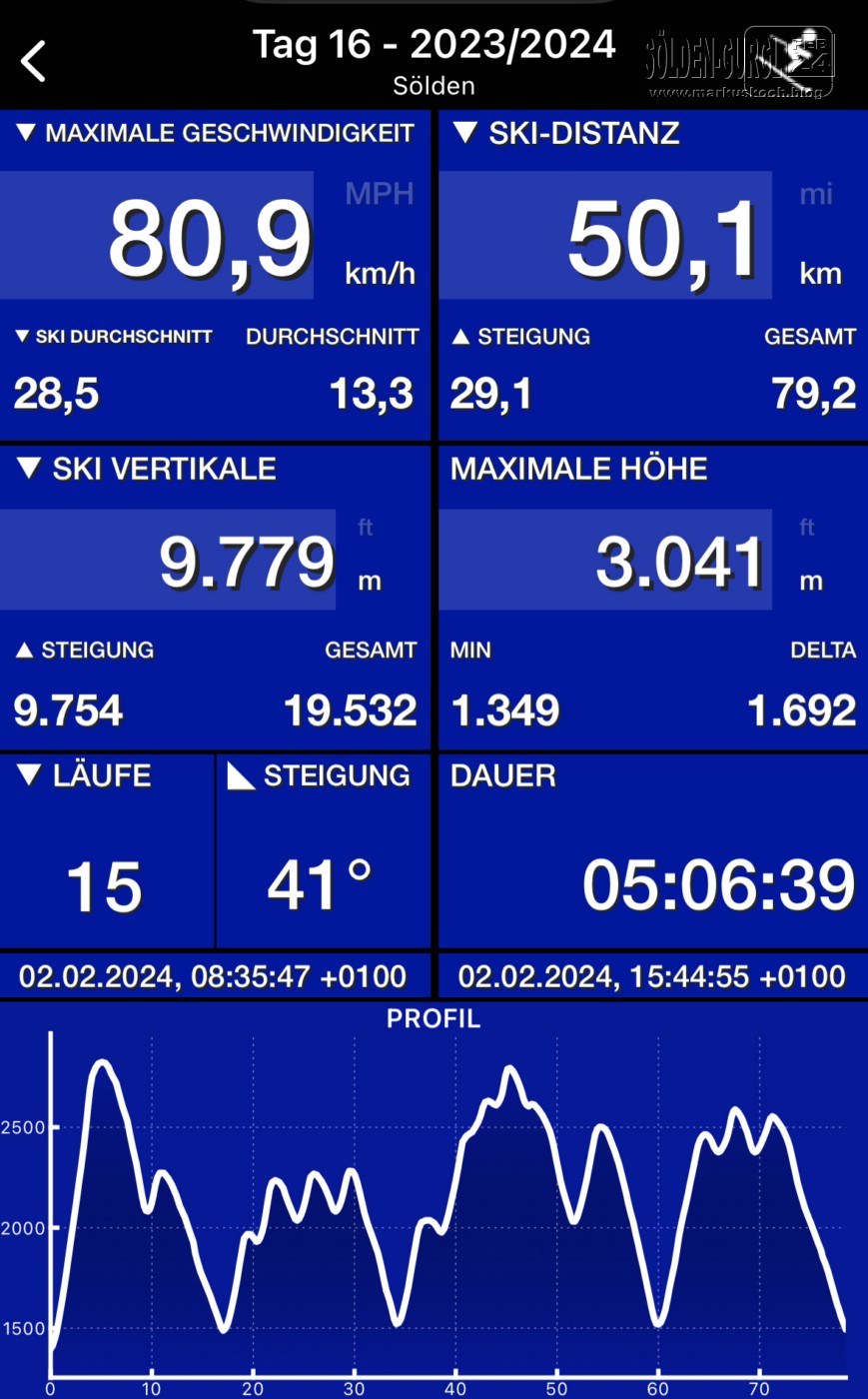Switch ski distance unit to mi

click(x=815, y=194)
